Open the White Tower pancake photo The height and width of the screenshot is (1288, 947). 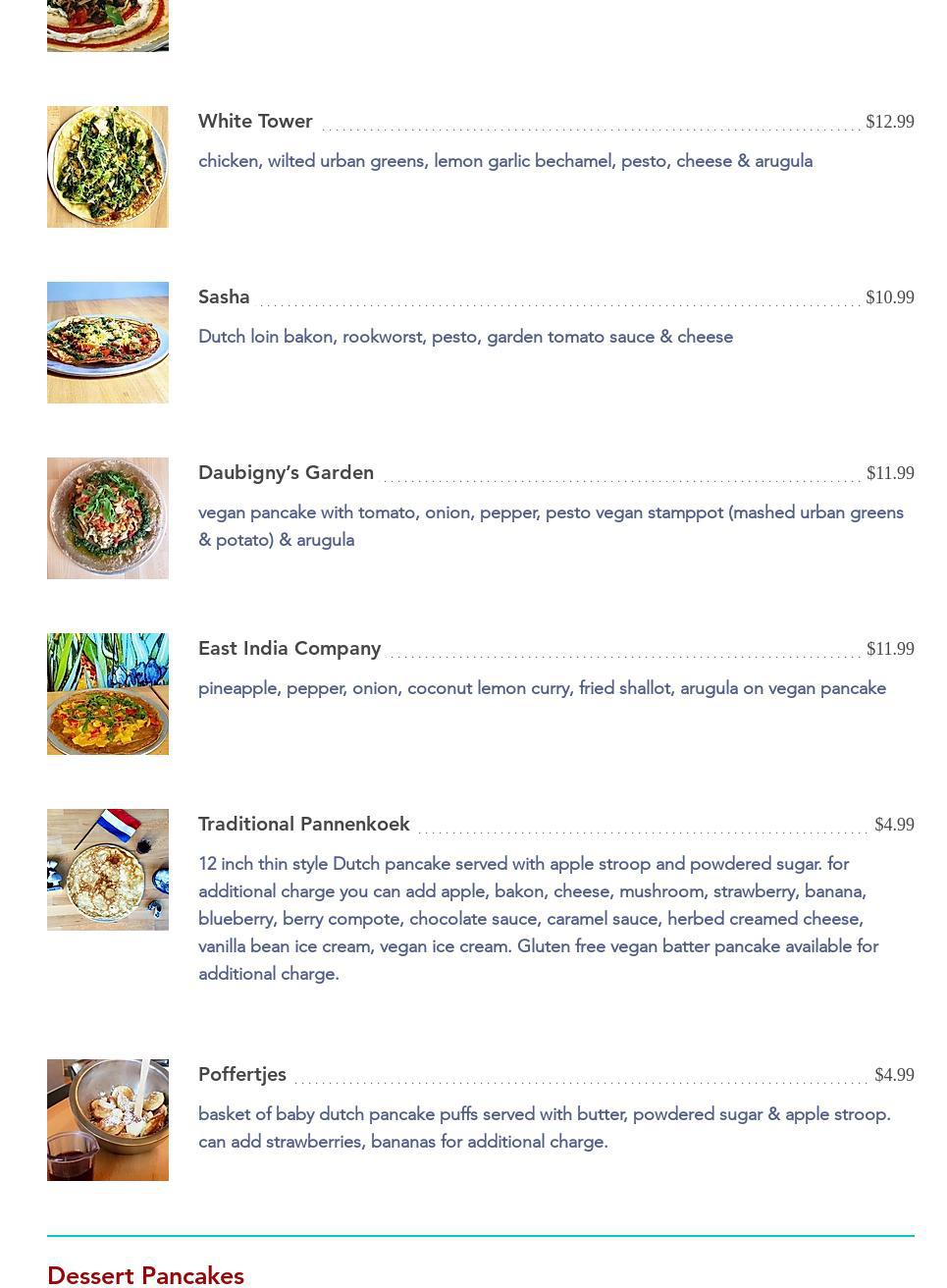(x=108, y=167)
